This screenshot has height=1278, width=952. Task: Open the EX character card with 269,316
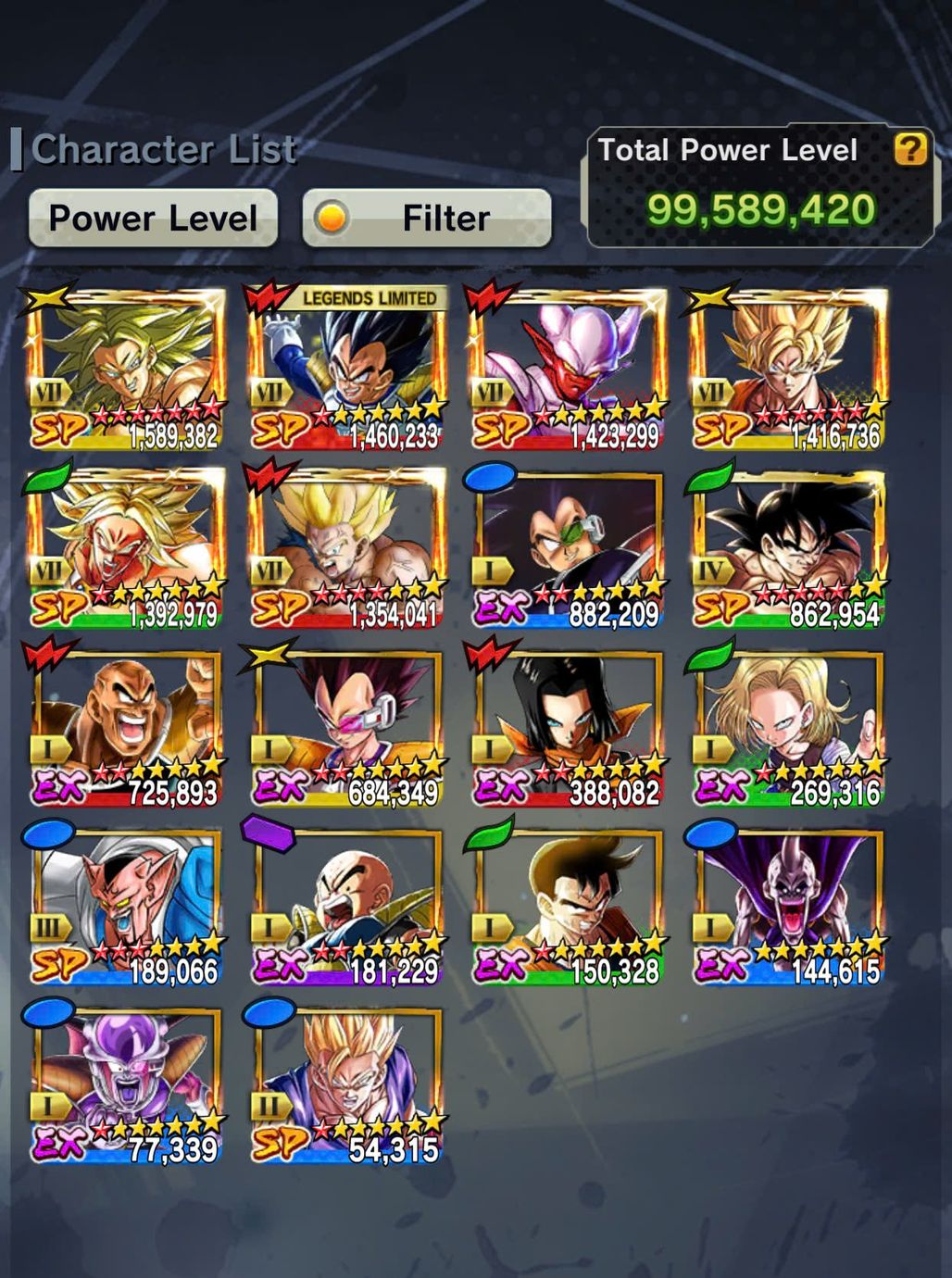[x=788, y=728]
